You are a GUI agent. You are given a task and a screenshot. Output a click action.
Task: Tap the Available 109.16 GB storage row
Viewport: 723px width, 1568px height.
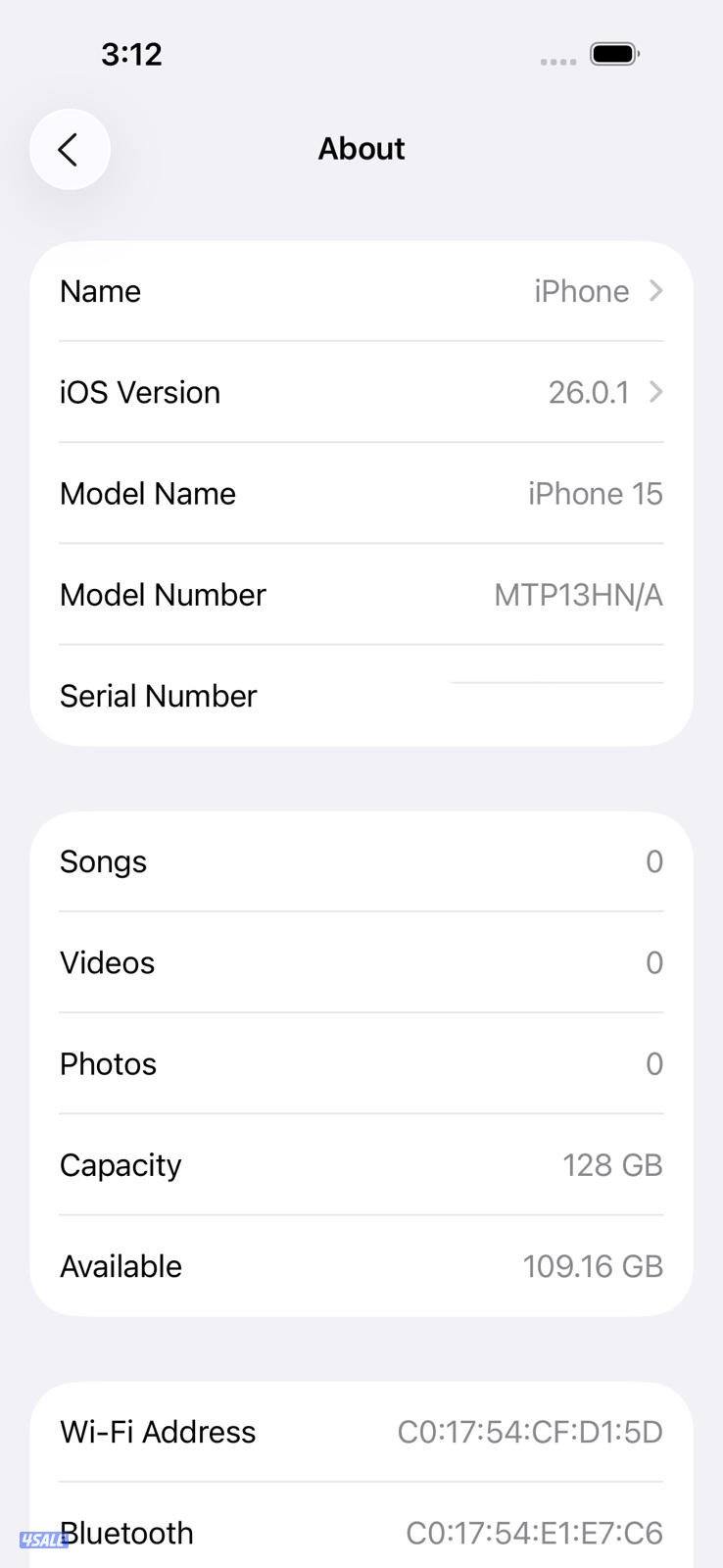(x=361, y=1266)
